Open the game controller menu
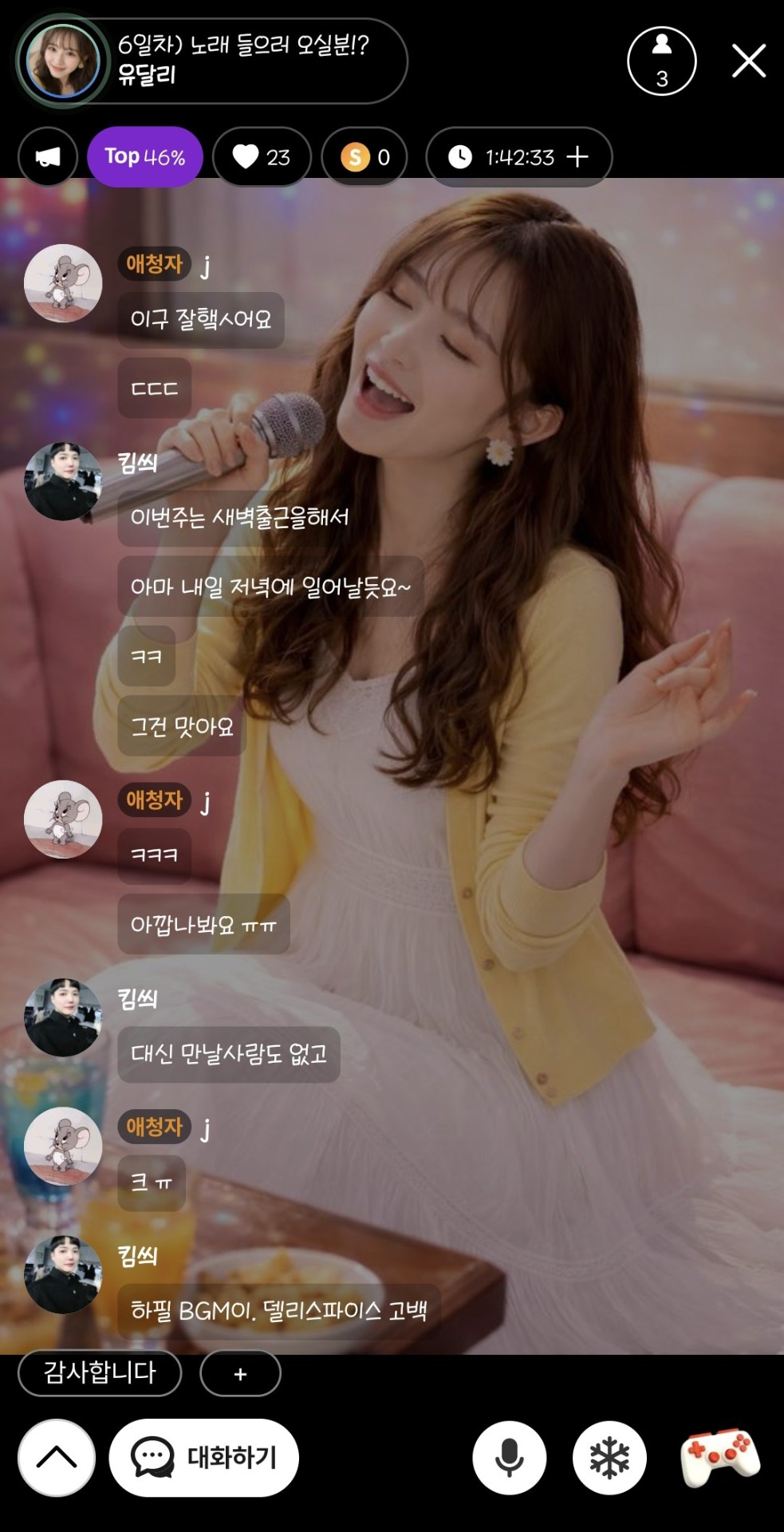Viewport: 784px width, 1532px height. click(x=720, y=1458)
